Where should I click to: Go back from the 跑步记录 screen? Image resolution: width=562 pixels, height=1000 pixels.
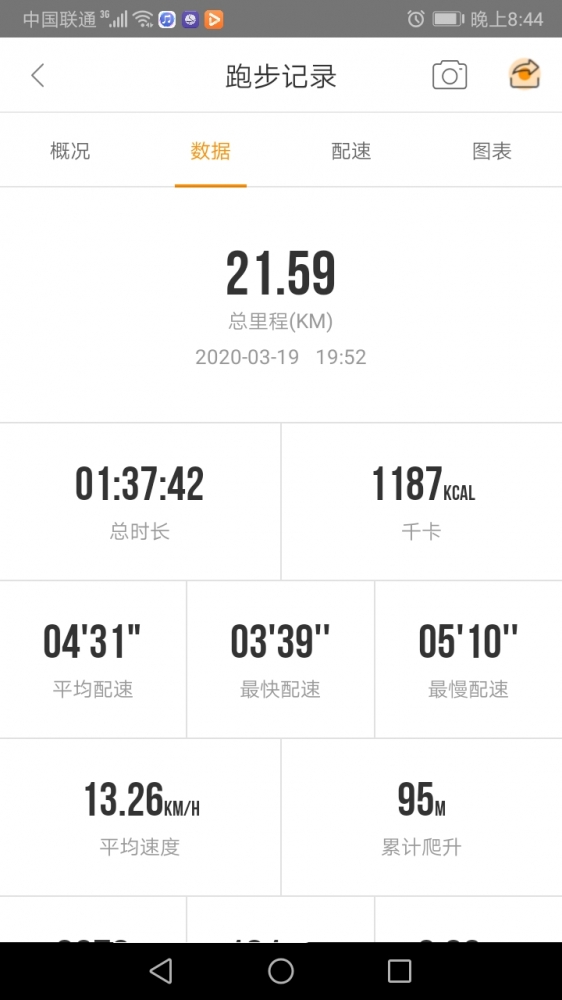38,75
